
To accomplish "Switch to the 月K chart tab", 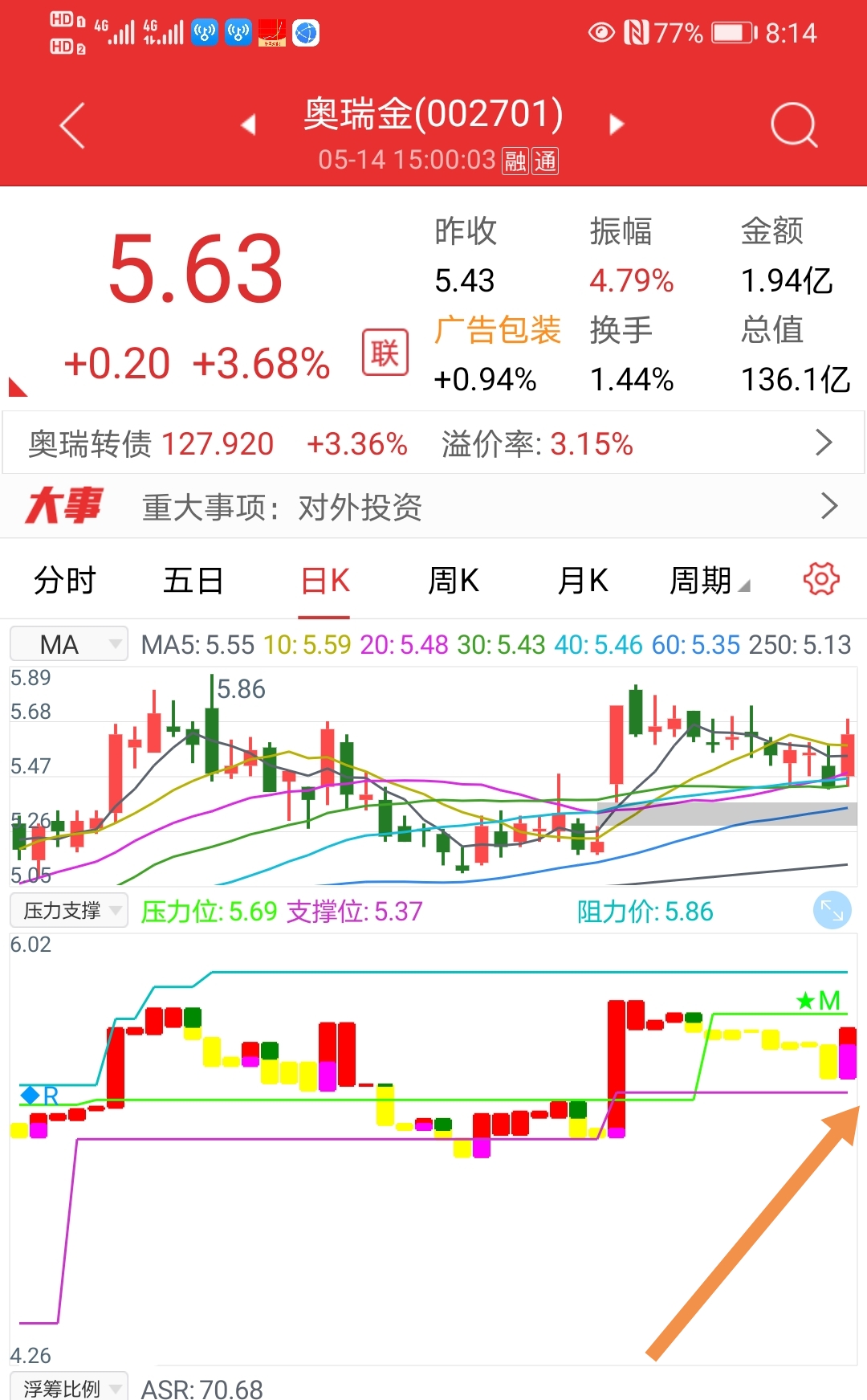I will tap(583, 580).
